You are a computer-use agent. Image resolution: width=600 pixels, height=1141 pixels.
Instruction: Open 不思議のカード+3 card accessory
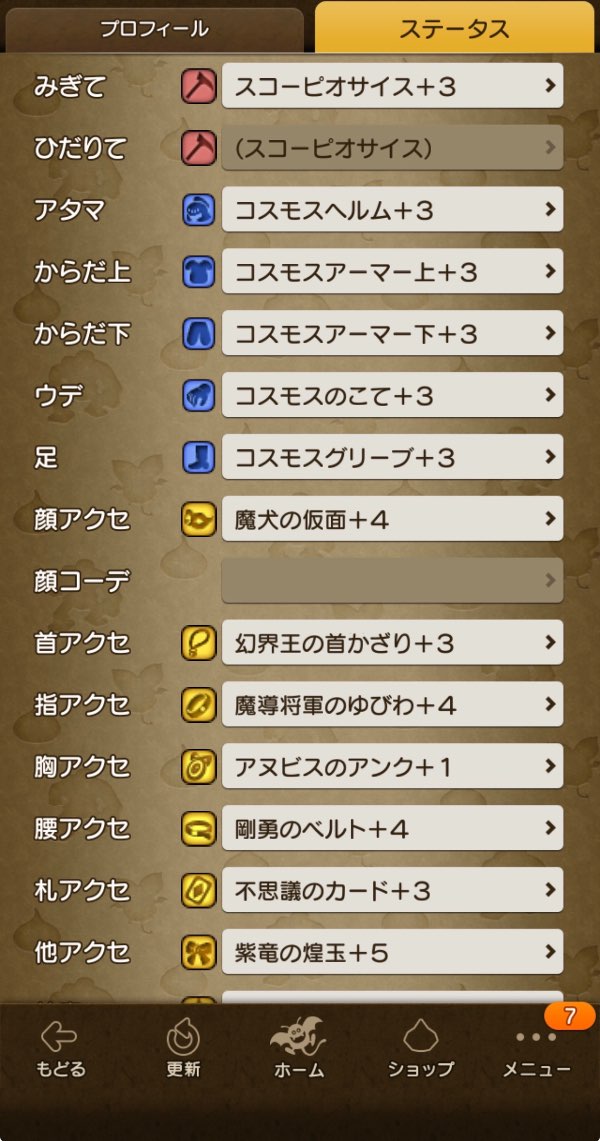tap(391, 891)
